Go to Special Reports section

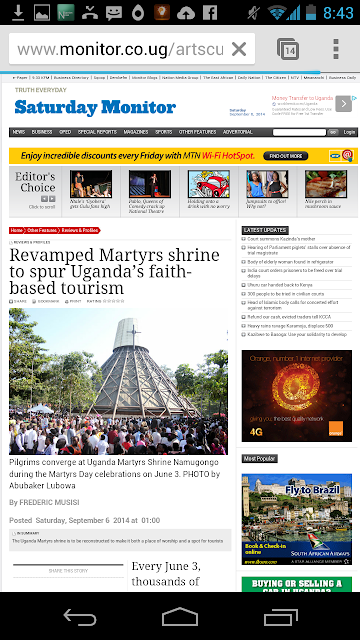(97, 132)
